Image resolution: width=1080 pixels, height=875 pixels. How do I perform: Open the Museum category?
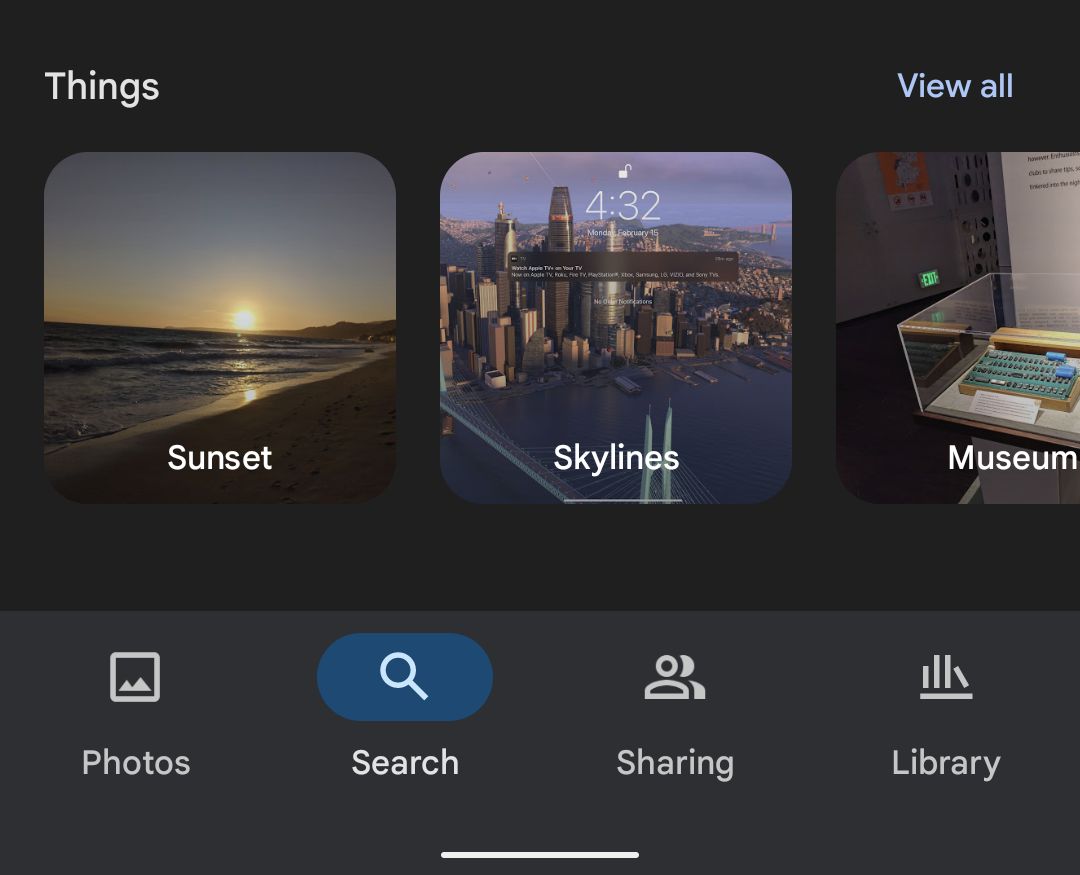click(x=960, y=328)
